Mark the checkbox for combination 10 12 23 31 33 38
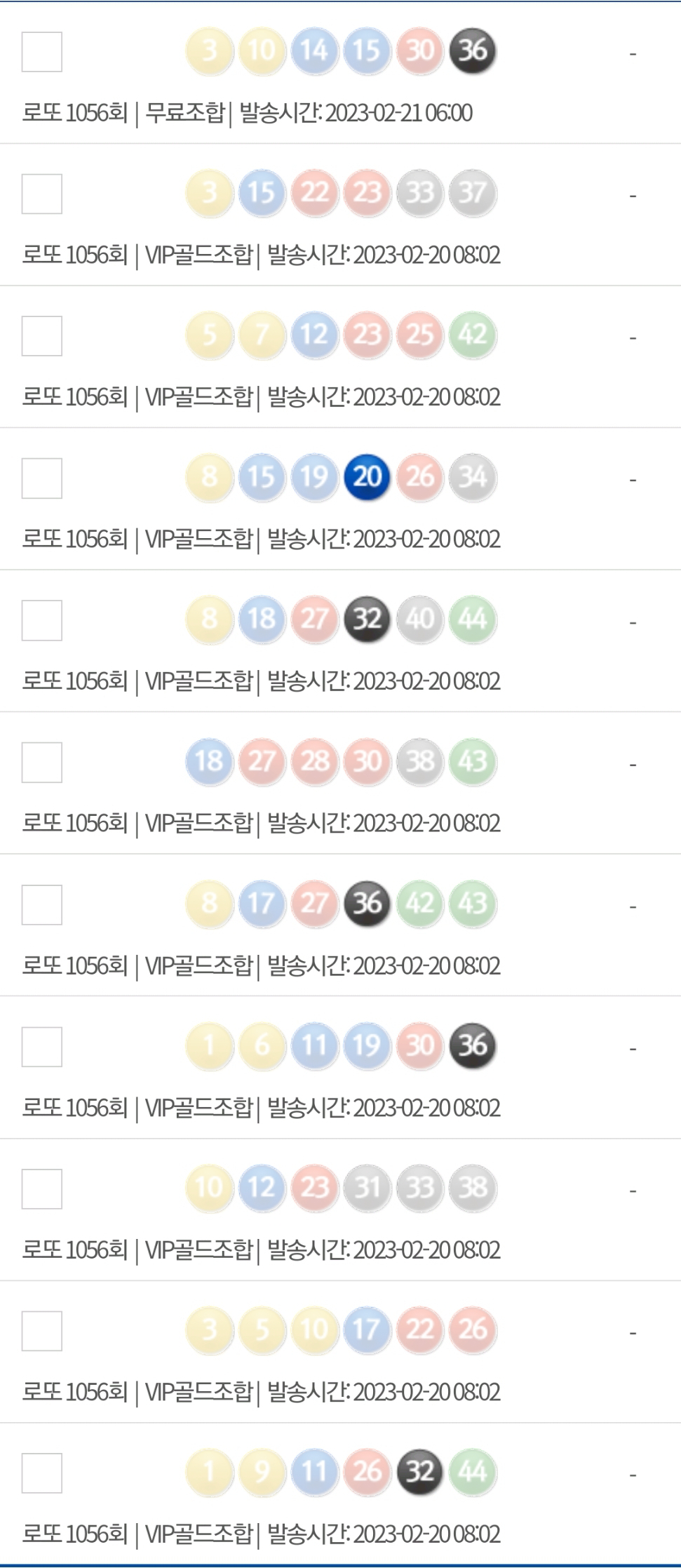The height and width of the screenshot is (1568, 681). pos(42,1189)
